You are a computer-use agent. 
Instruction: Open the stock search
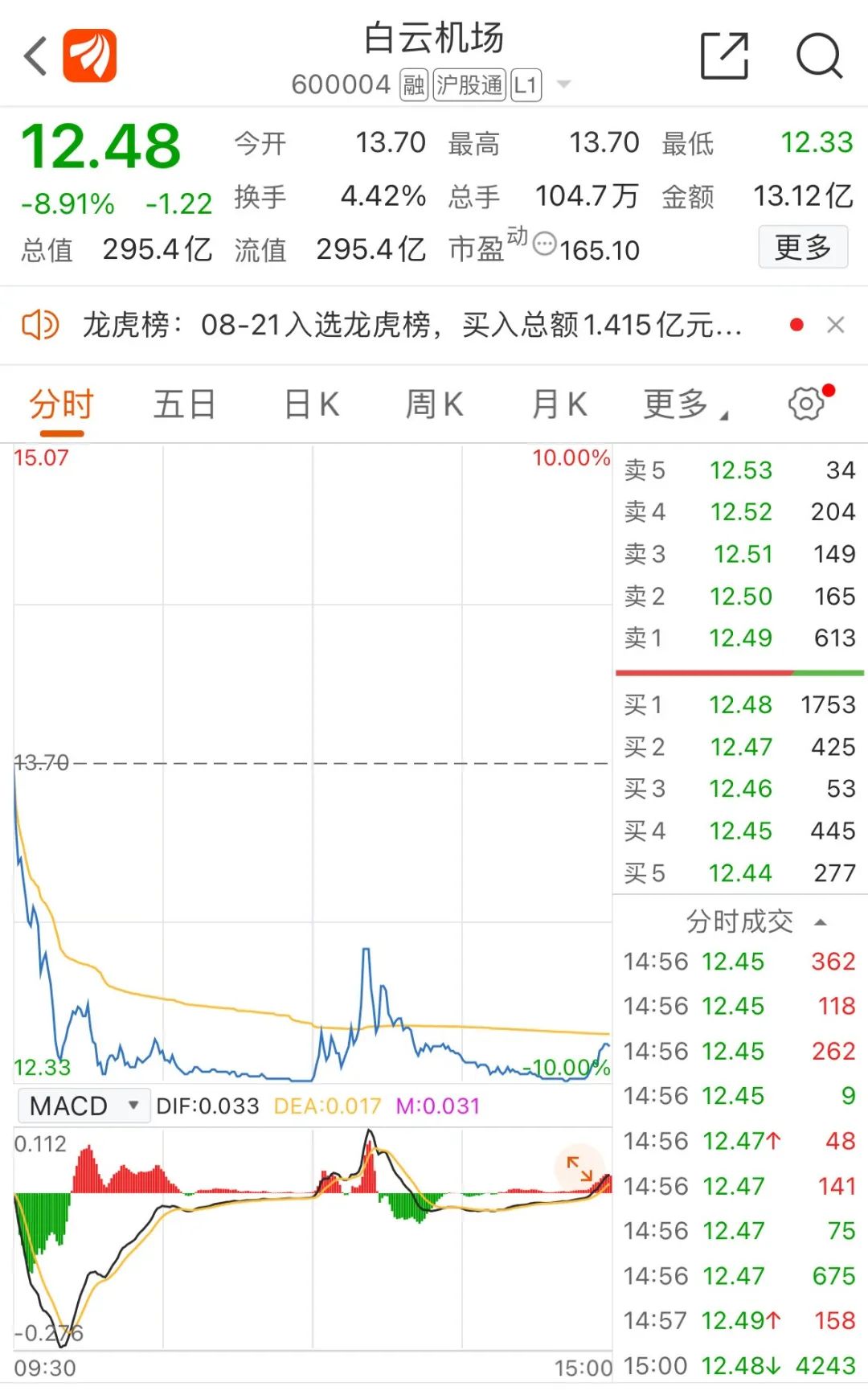(819, 56)
